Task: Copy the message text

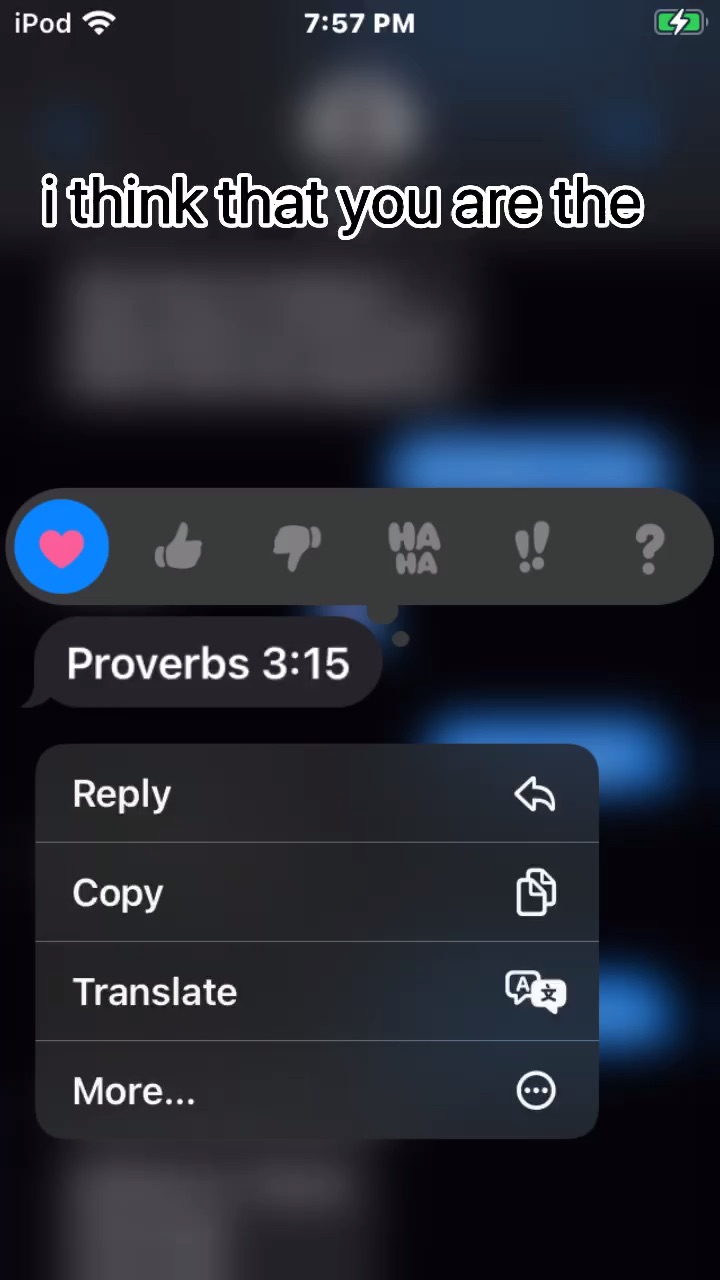Action: pyautogui.click(x=316, y=892)
